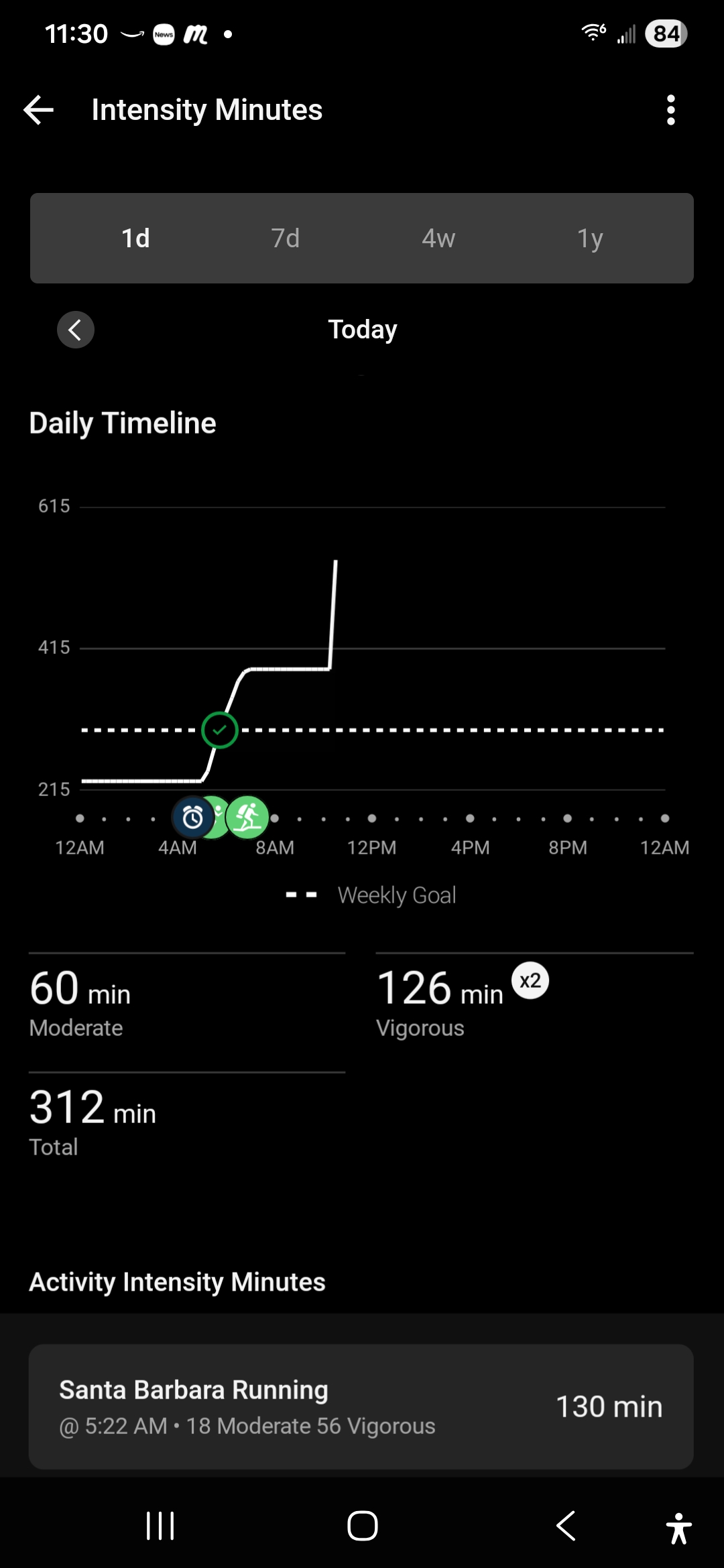The image size is (724, 1568).
Task: Open recent apps from navigation bar
Action: tap(160, 1526)
